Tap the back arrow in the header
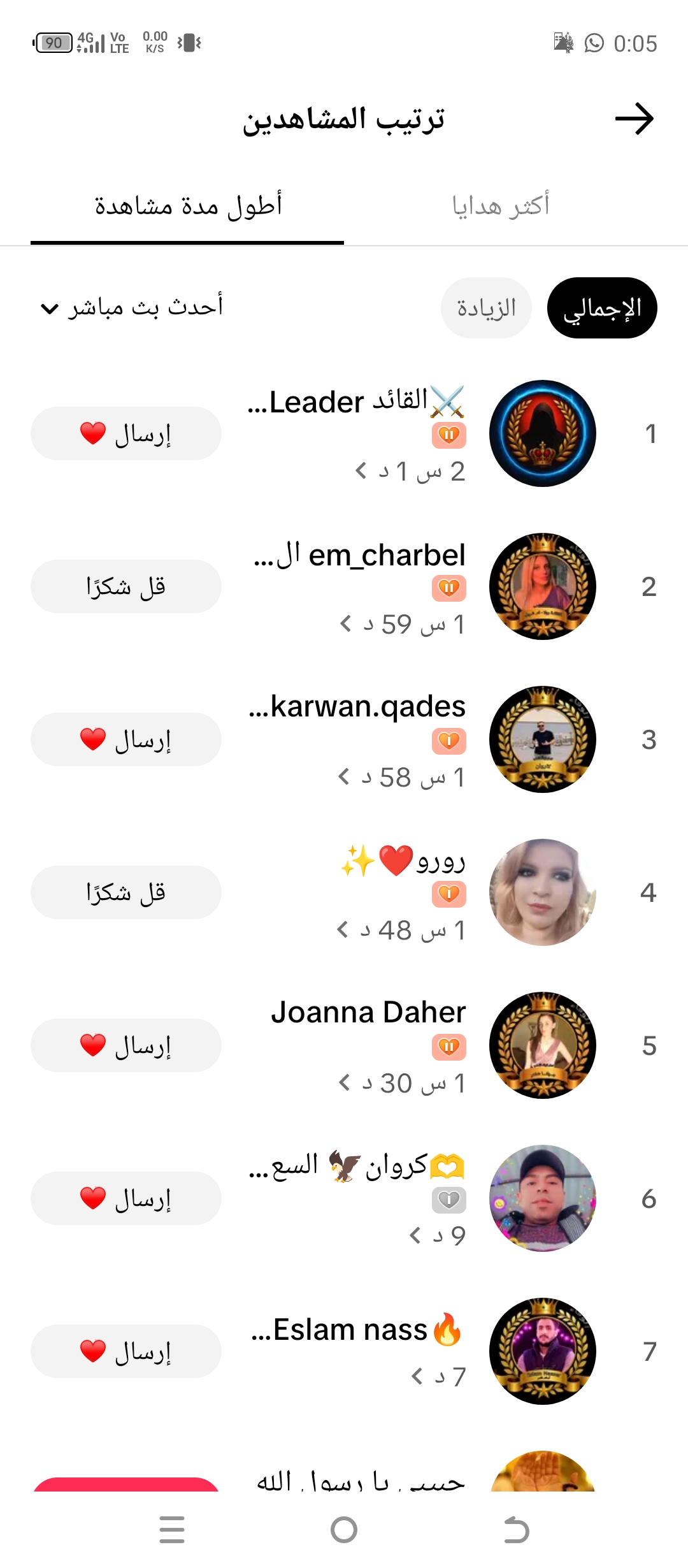The width and height of the screenshot is (688, 1568). pos(634,119)
